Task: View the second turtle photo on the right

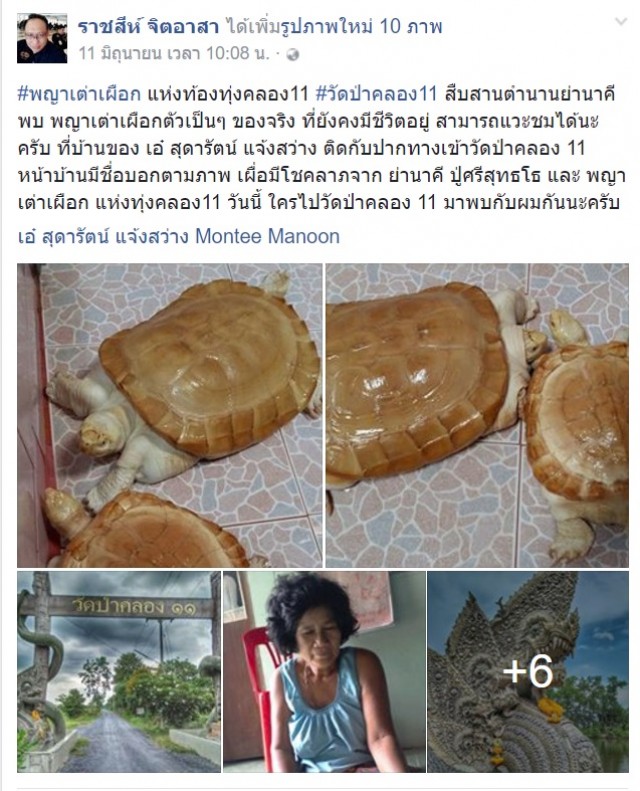Action: click(476, 415)
